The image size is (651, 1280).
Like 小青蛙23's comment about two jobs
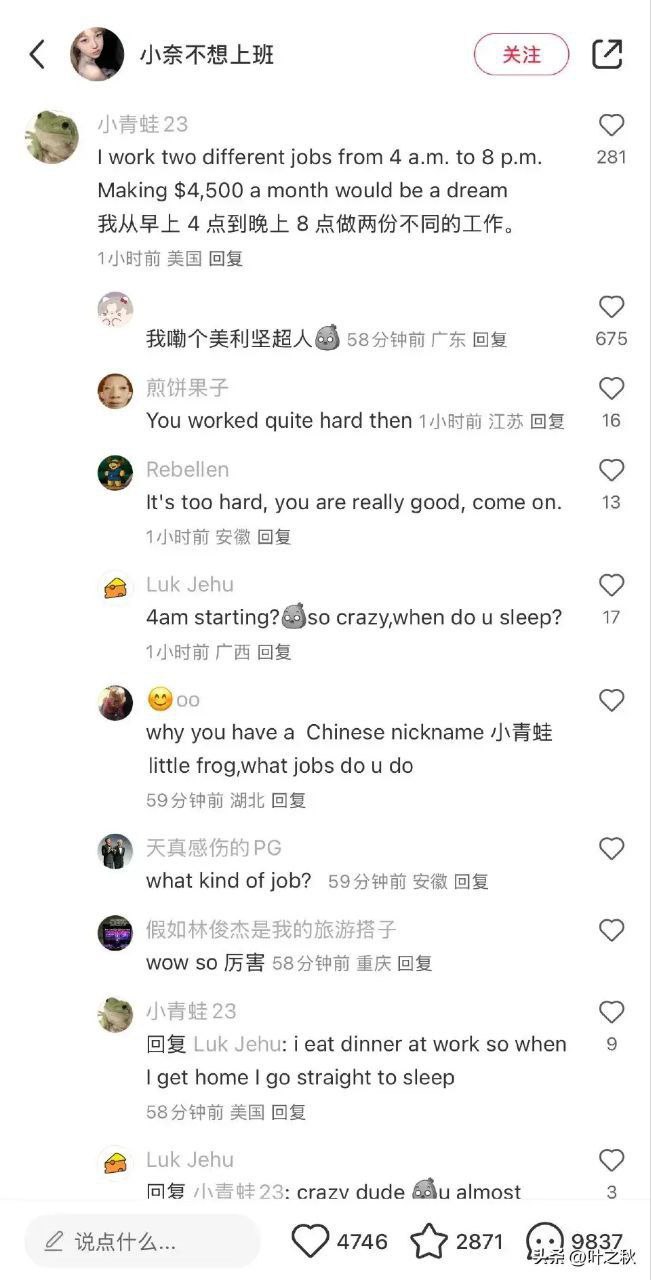pyautogui.click(x=611, y=126)
